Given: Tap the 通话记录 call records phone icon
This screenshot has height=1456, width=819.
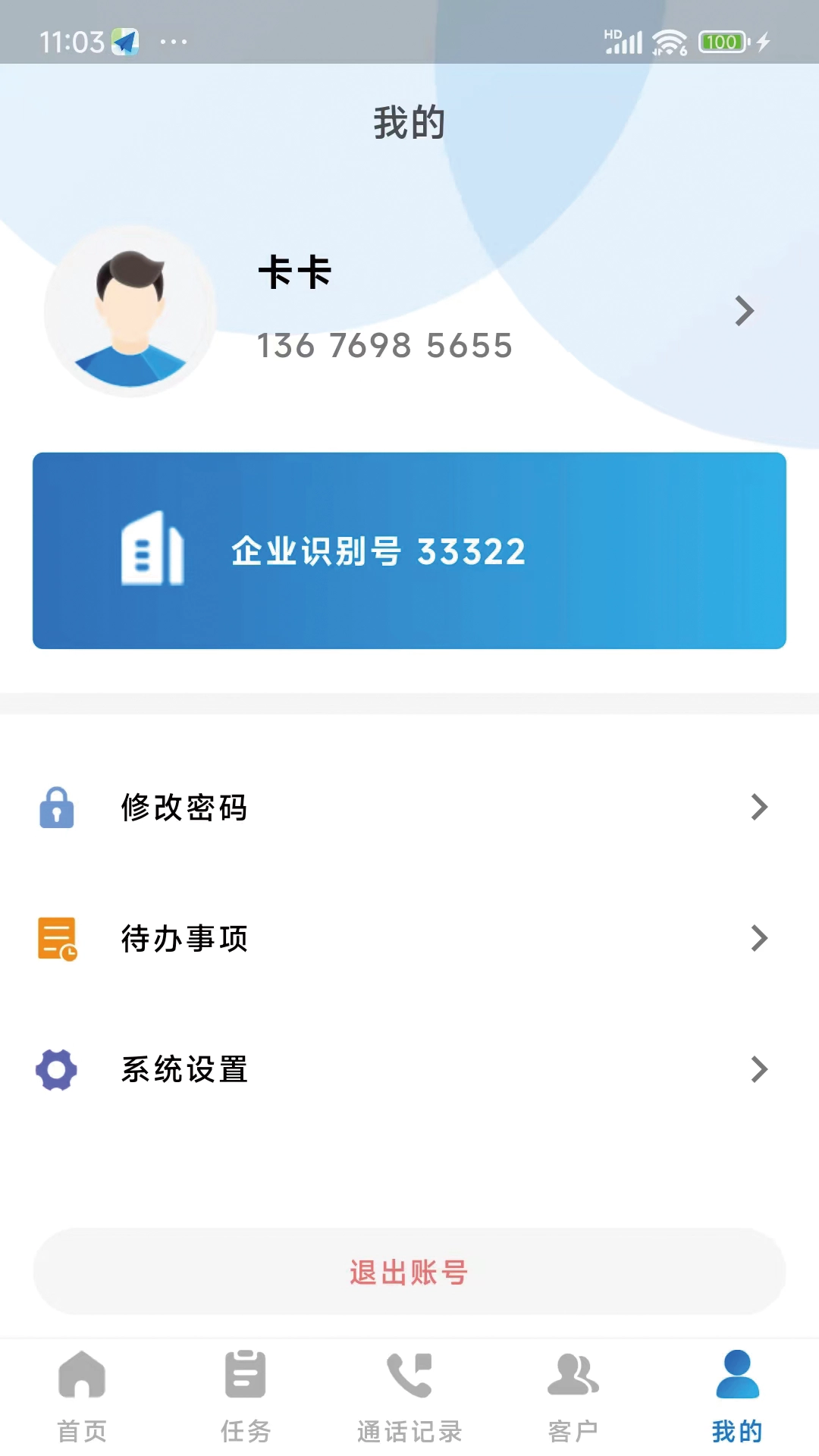Looking at the screenshot, I should pyautogui.click(x=409, y=1375).
